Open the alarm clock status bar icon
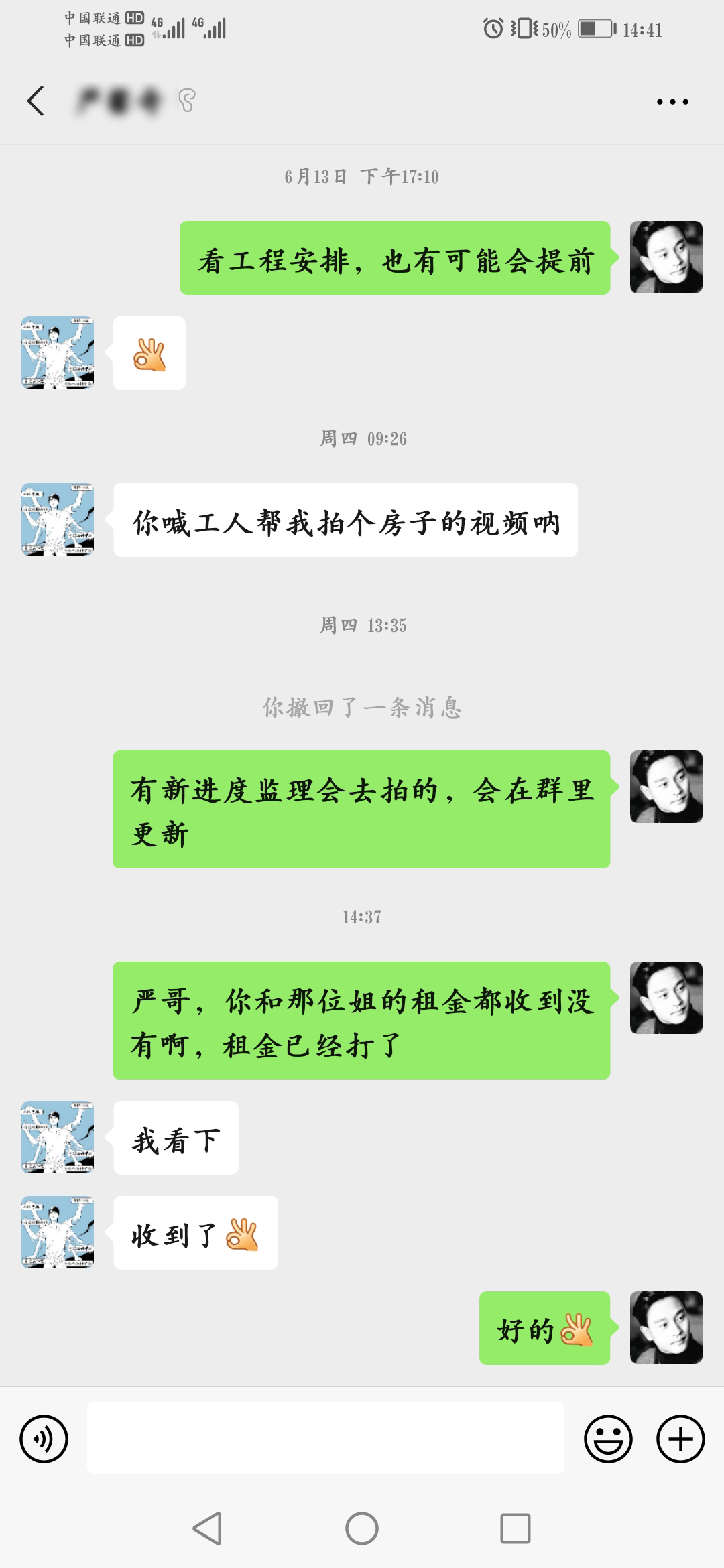This screenshot has height=1568, width=724. pos(493,29)
